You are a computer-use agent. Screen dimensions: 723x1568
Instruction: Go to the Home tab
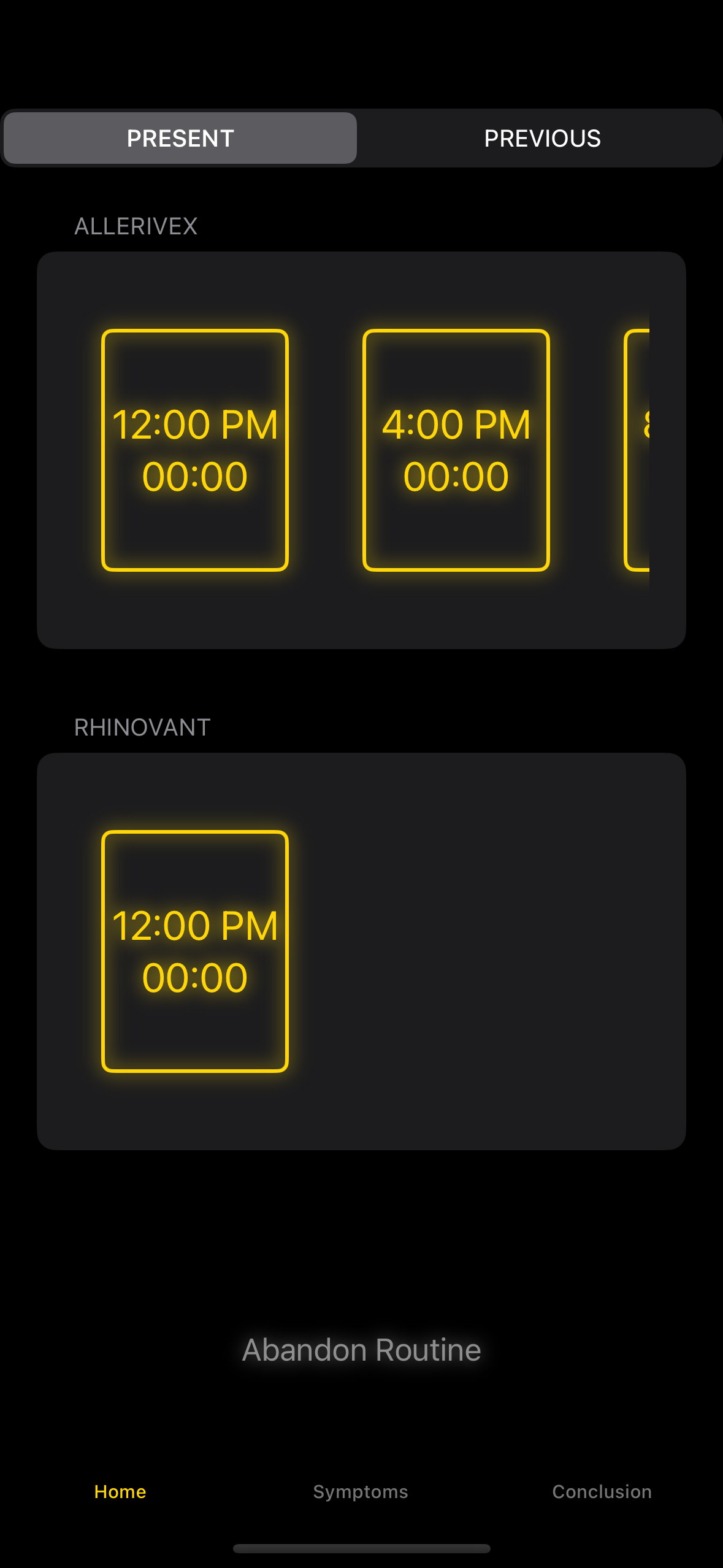[x=120, y=1492]
